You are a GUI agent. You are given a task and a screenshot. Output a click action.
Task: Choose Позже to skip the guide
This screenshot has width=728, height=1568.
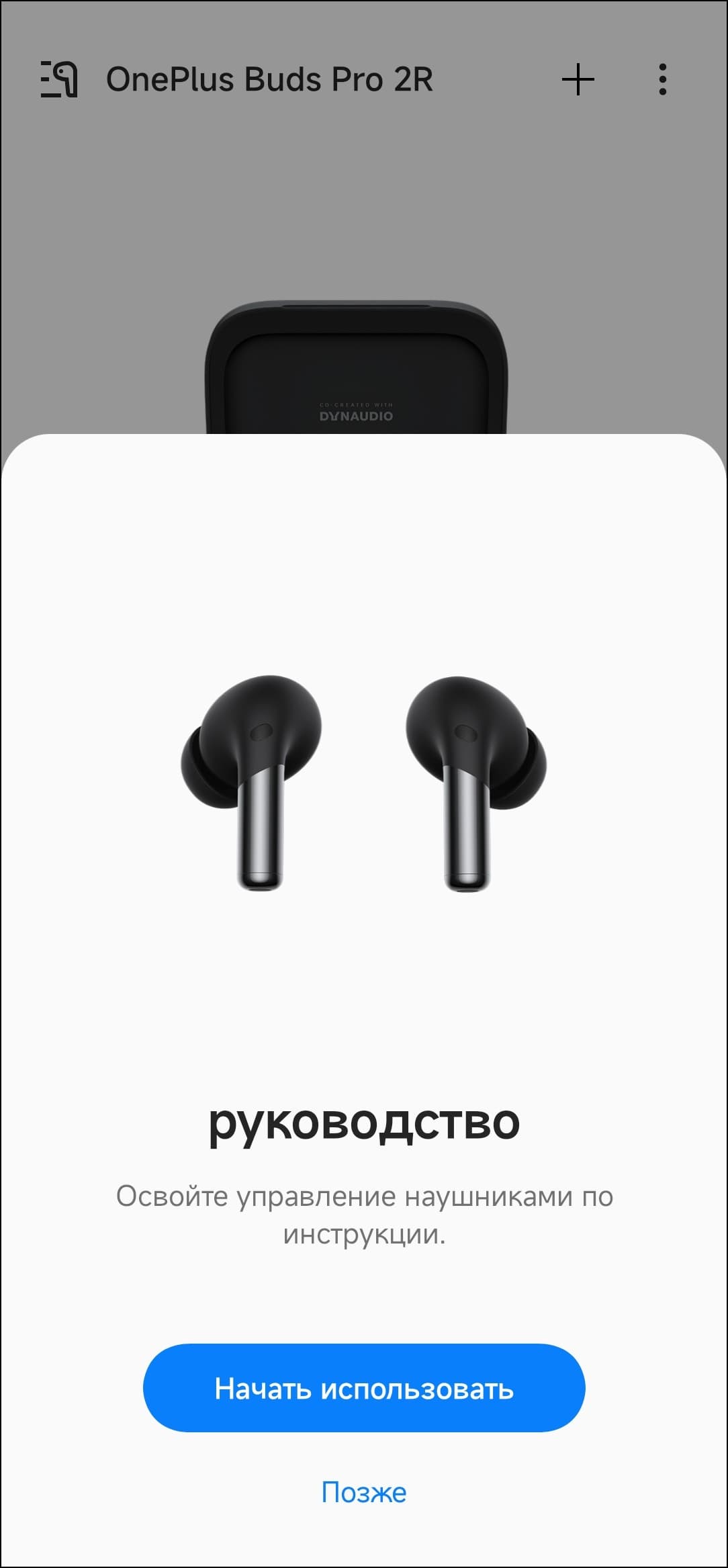pyautogui.click(x=364, y=1492)
